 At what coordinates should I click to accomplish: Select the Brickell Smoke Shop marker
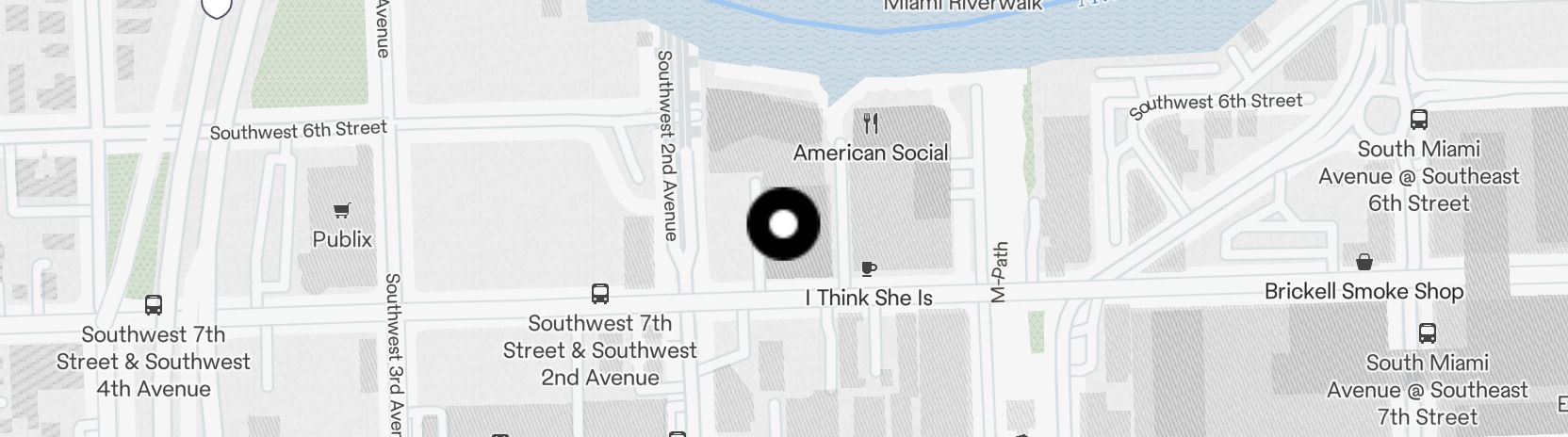click(x=1364, y=262)
